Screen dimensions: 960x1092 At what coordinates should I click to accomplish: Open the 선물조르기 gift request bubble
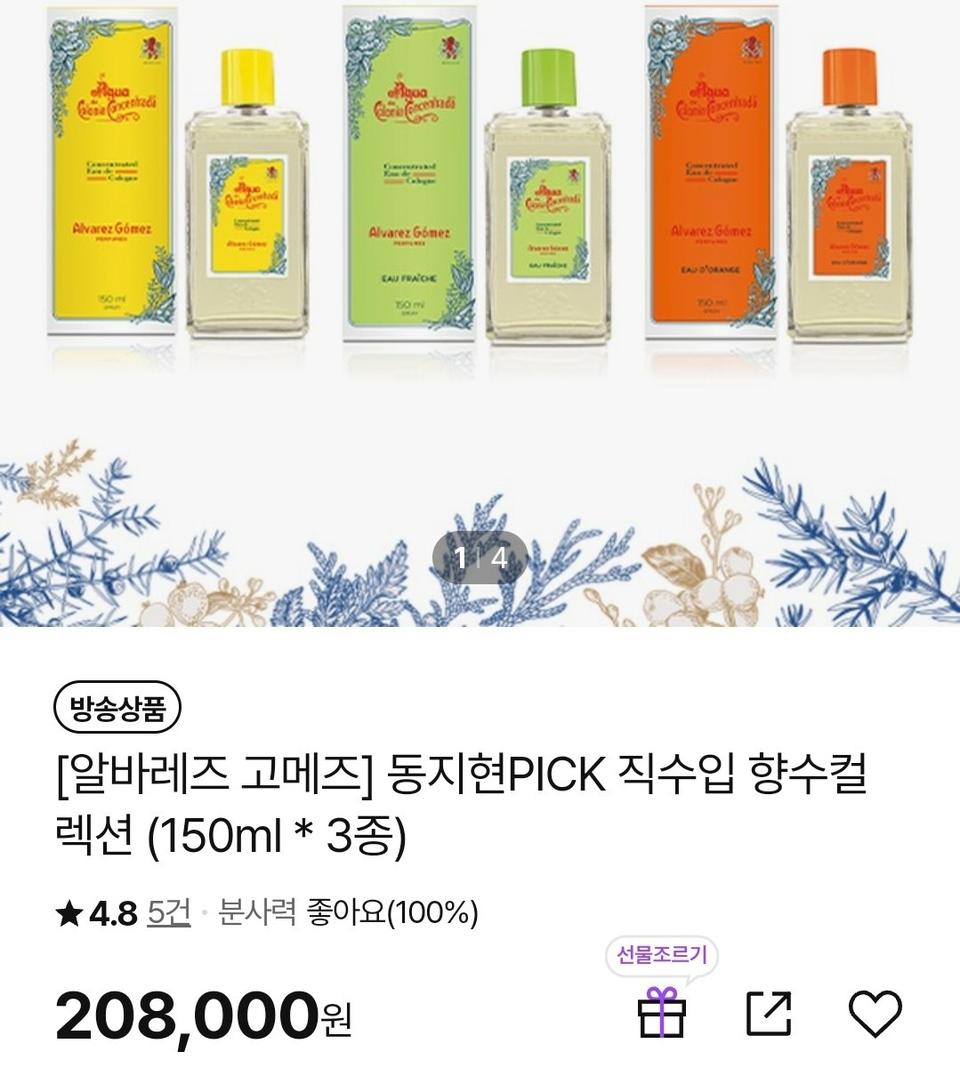(660, 957)
